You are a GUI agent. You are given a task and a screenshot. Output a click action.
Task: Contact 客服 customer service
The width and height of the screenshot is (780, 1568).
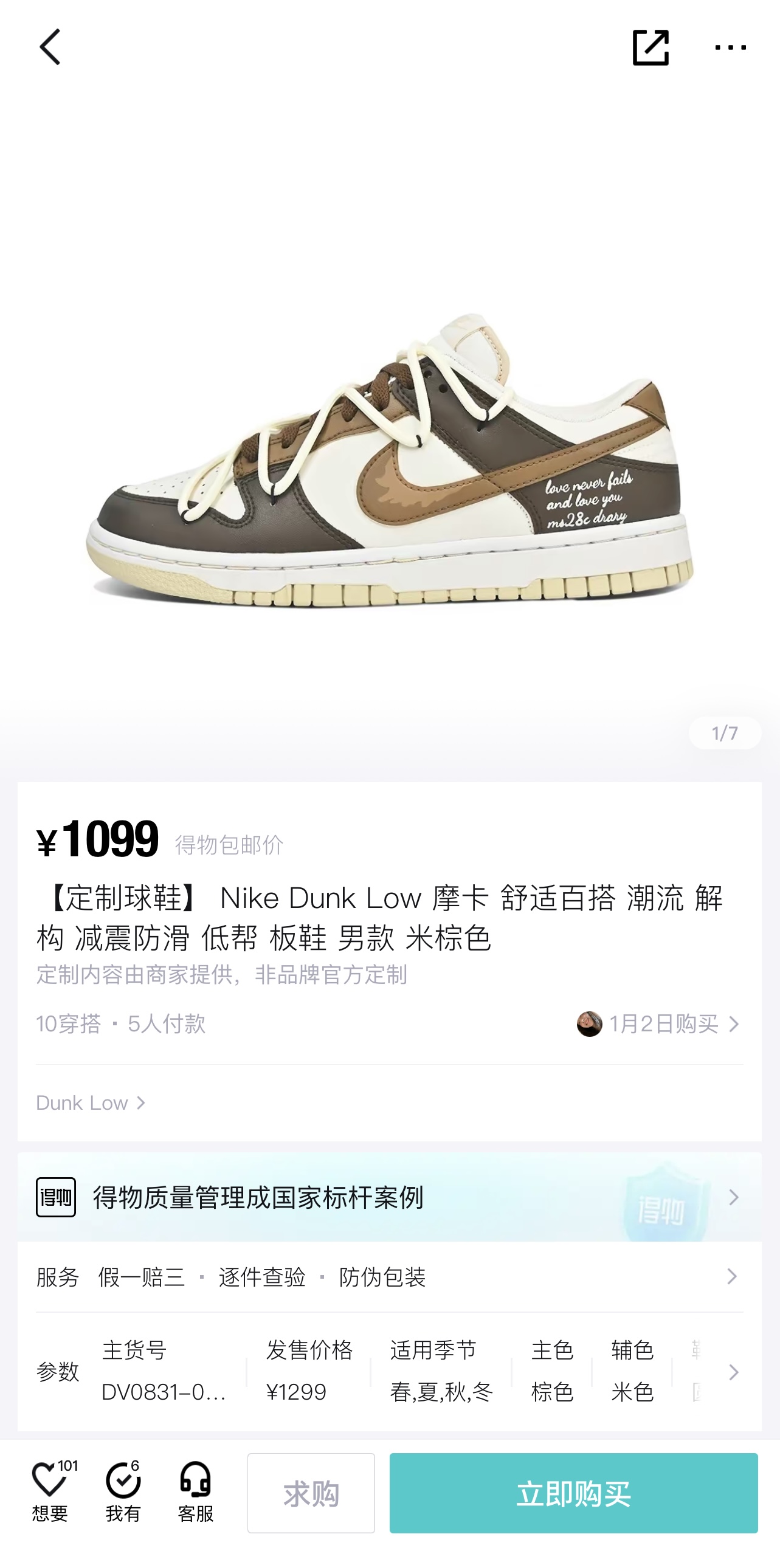pyautogui.click(x=196, y=1491)
